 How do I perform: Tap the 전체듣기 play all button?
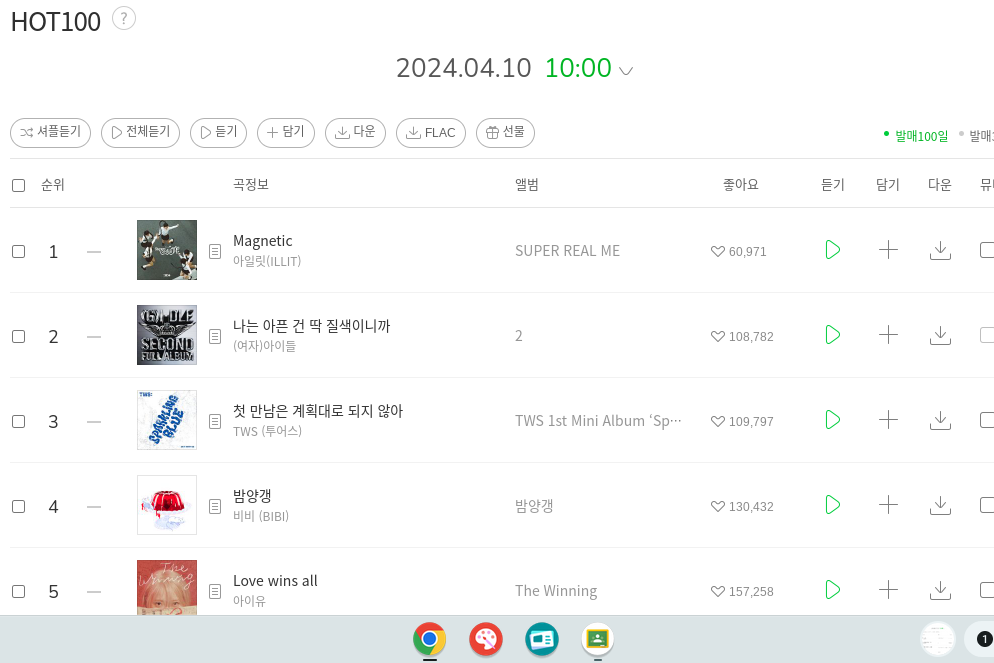tap(140, 132)
